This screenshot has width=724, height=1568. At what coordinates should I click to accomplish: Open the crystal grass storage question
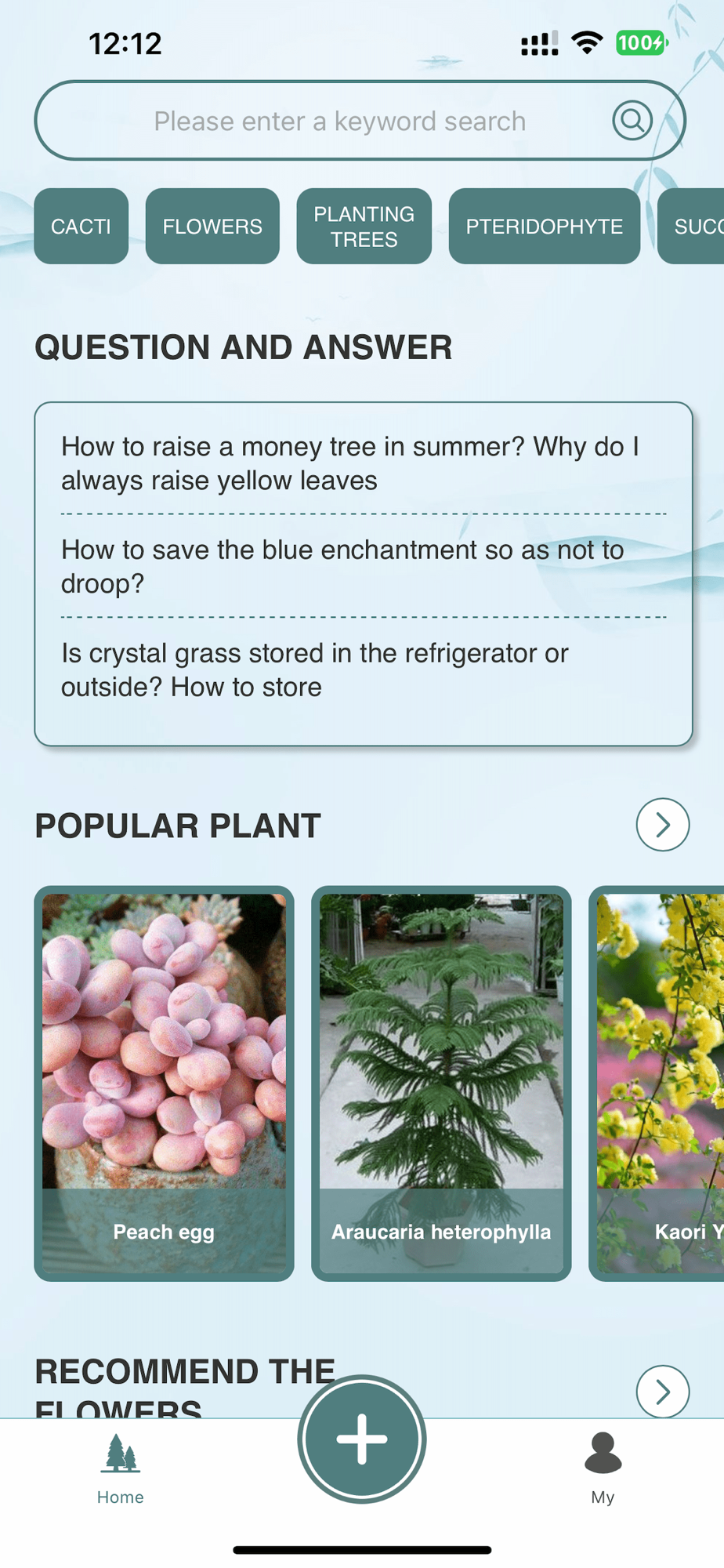[x=314, y=670]
